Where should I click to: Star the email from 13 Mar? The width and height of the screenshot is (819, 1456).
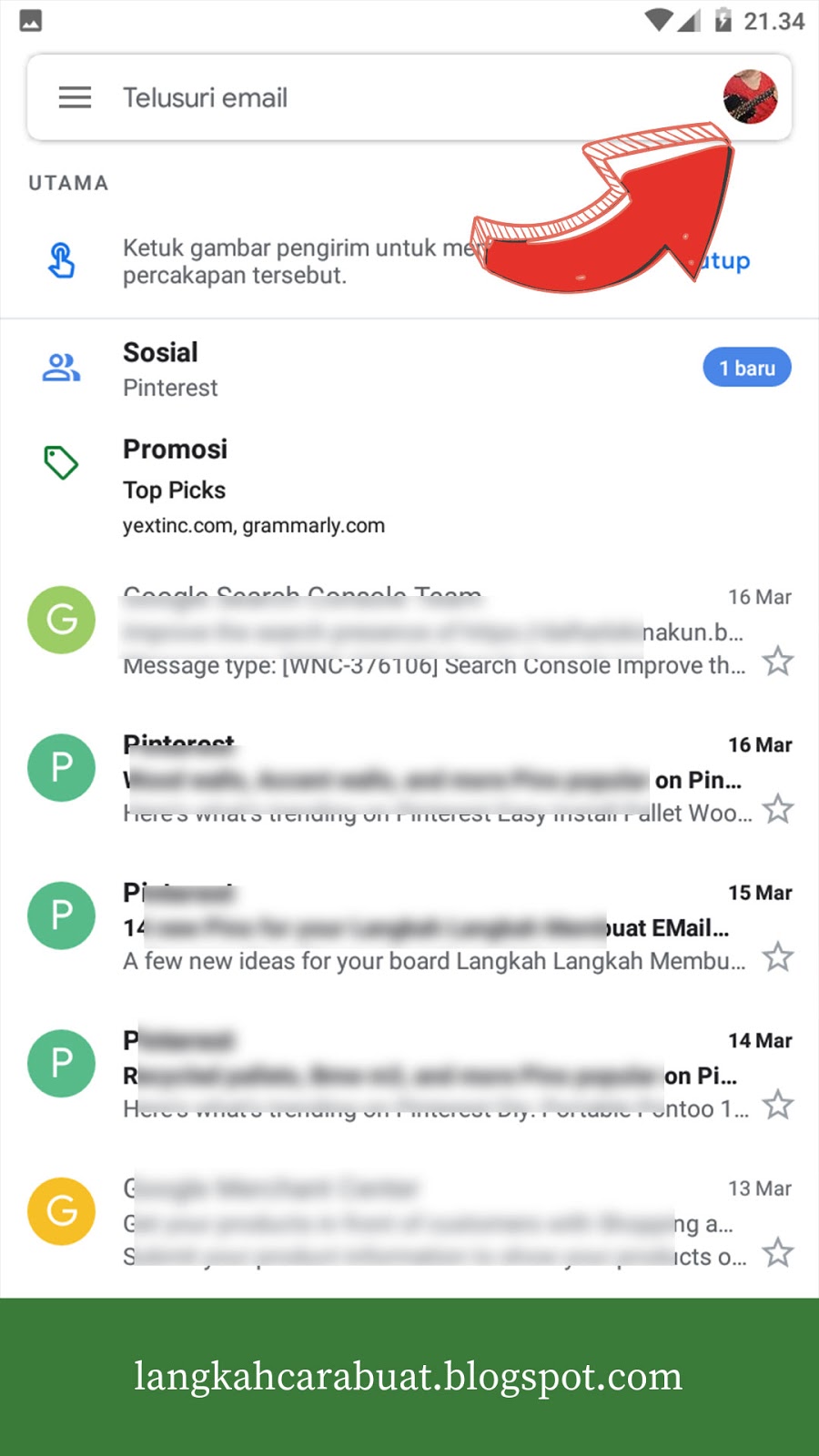pyautogui.click(x=777, y=1253)
